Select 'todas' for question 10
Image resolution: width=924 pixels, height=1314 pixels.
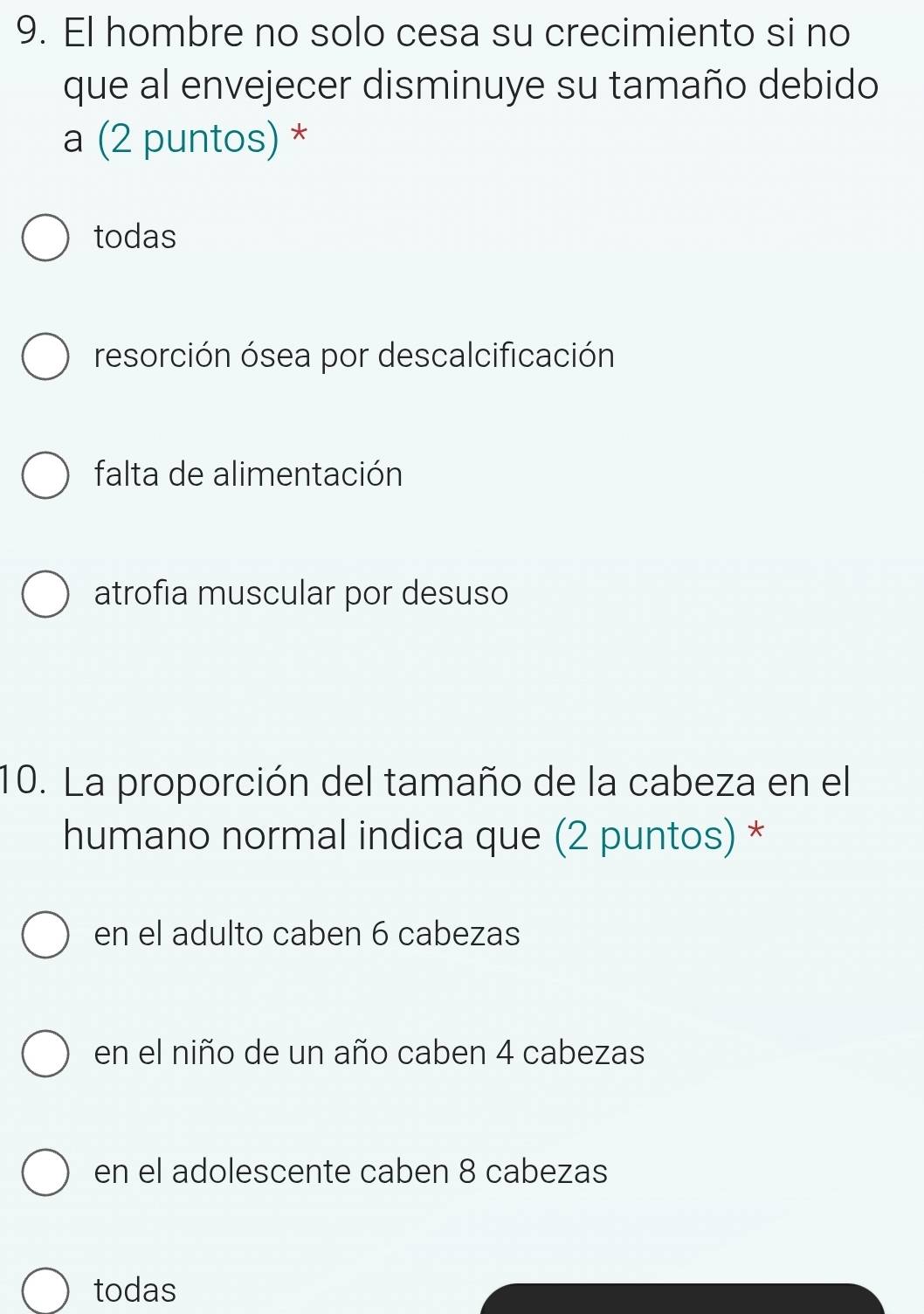click(45, 1290)
